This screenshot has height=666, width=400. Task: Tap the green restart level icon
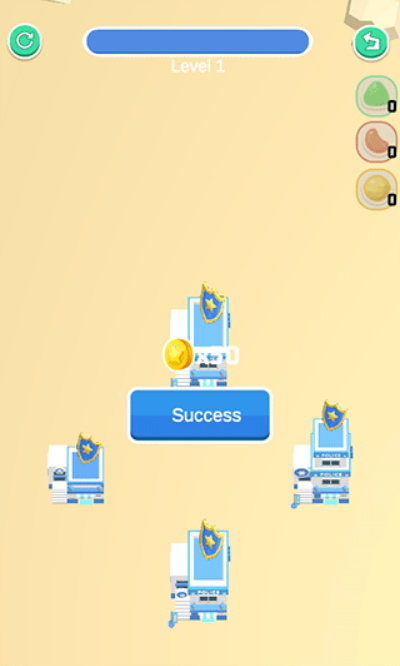(x=25, y=41)
